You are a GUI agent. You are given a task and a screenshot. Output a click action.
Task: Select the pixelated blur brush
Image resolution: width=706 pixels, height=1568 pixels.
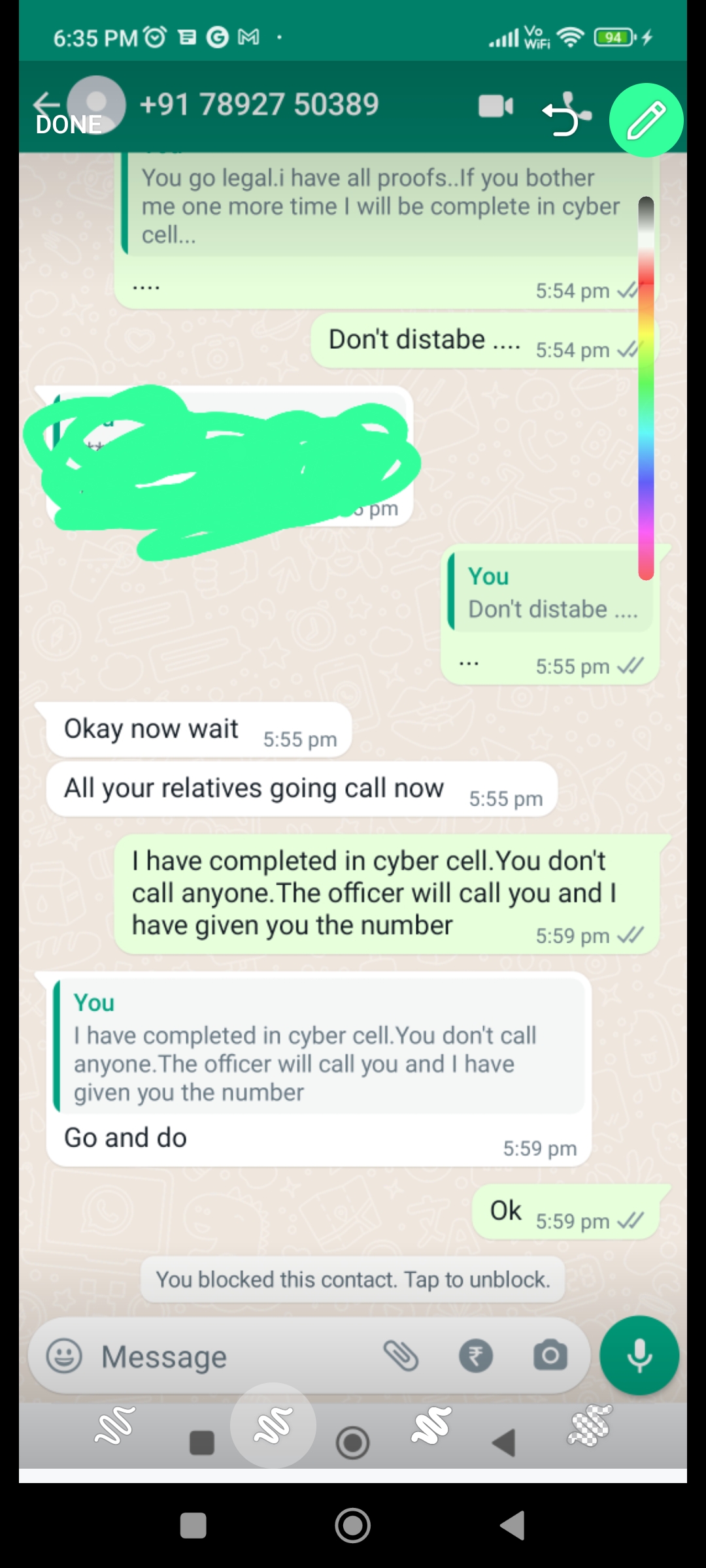tap(590, 1425)
